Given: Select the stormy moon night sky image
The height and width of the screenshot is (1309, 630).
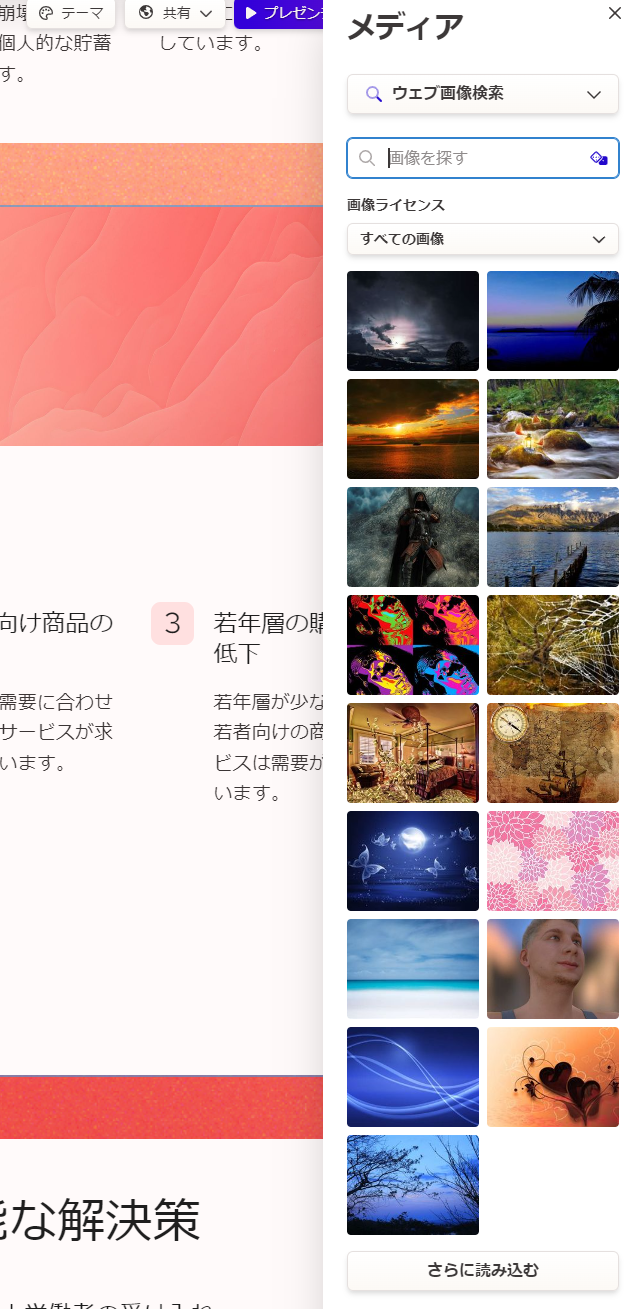Looking at the screenshot, I should pos(413,321).
